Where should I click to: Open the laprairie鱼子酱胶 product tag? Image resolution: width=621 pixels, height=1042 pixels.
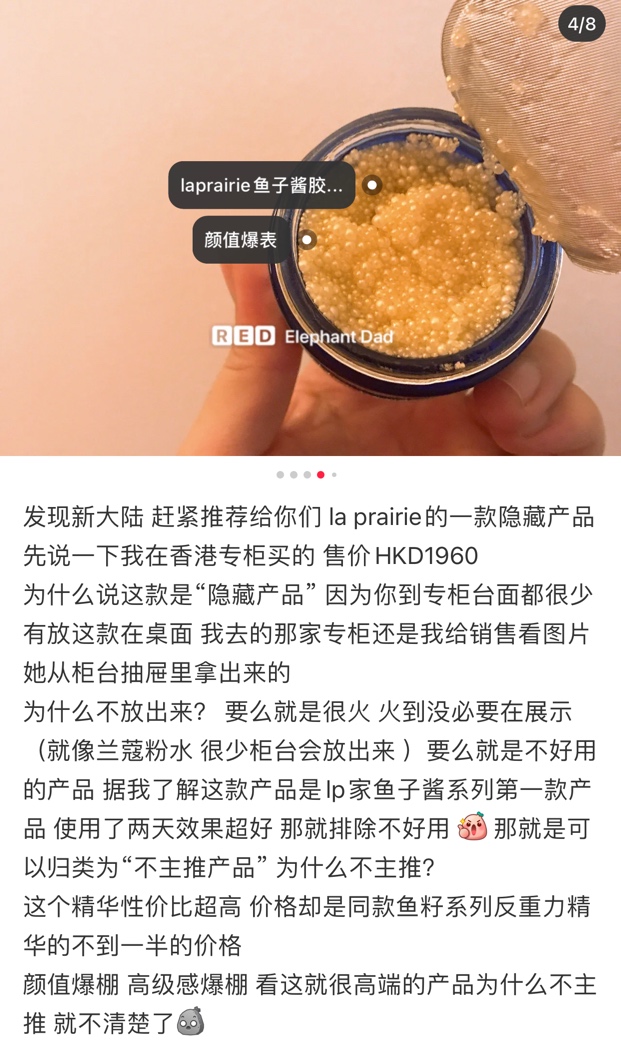click(x=261, y=185)
